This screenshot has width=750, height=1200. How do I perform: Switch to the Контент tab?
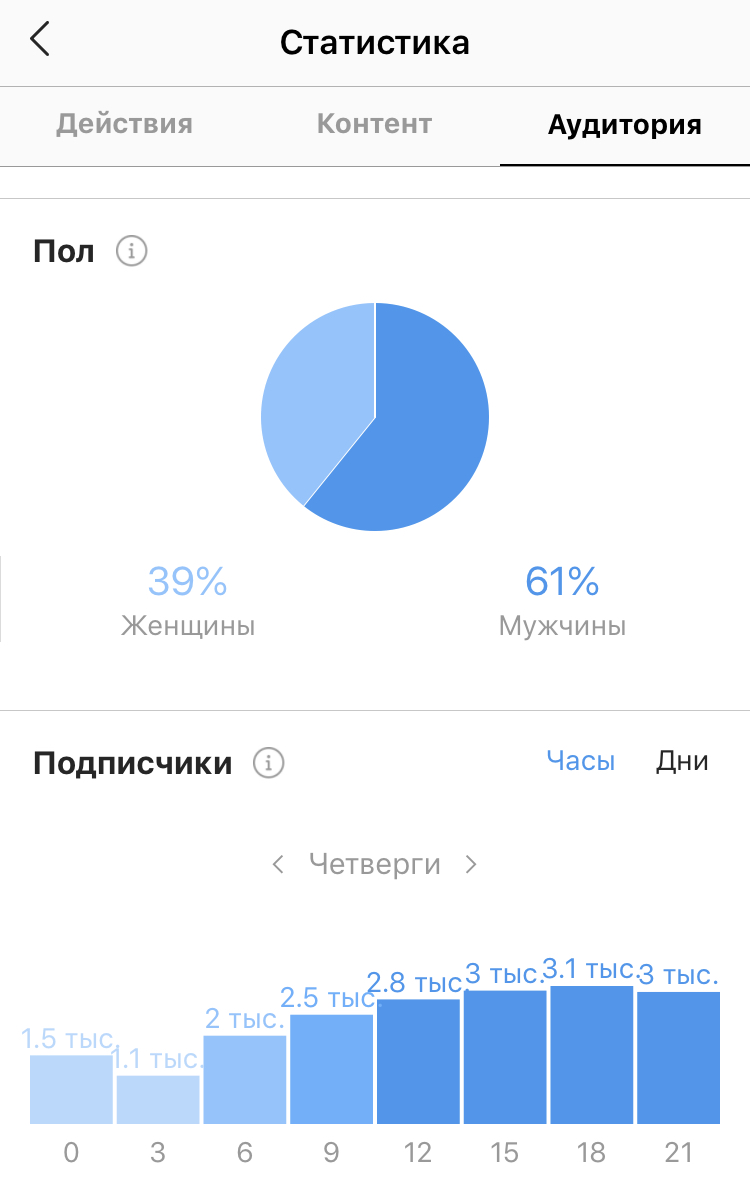tap(374, 124)
